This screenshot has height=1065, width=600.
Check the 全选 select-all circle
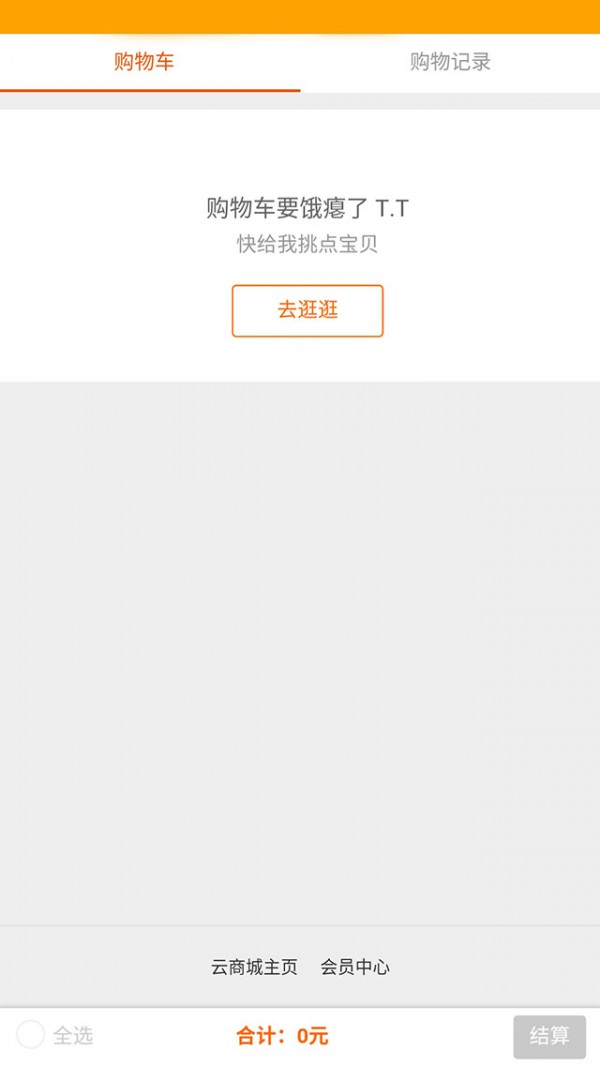point(31,1035)
